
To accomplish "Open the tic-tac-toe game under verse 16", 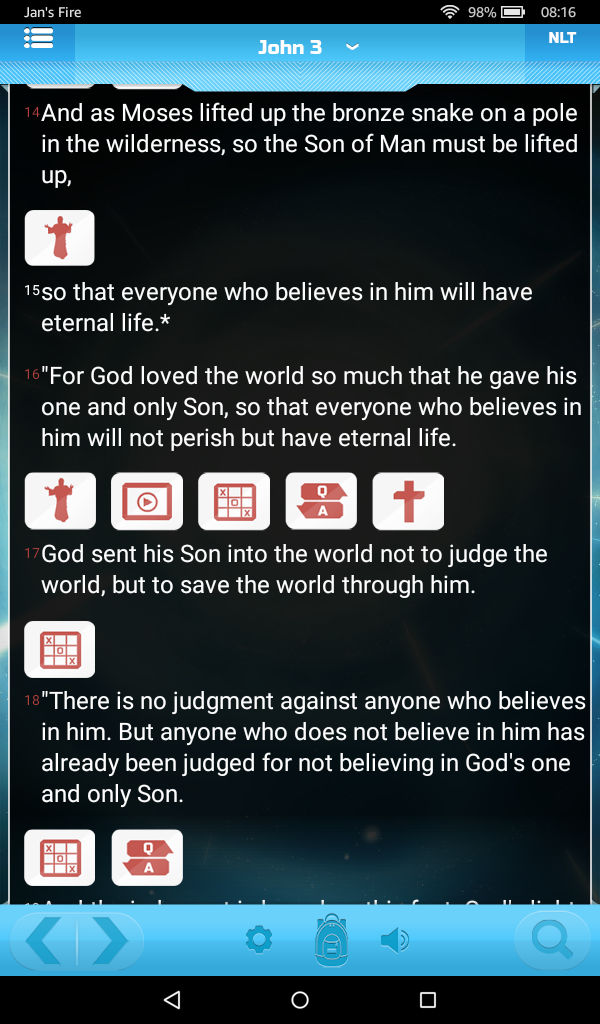I will click(234, 501).
